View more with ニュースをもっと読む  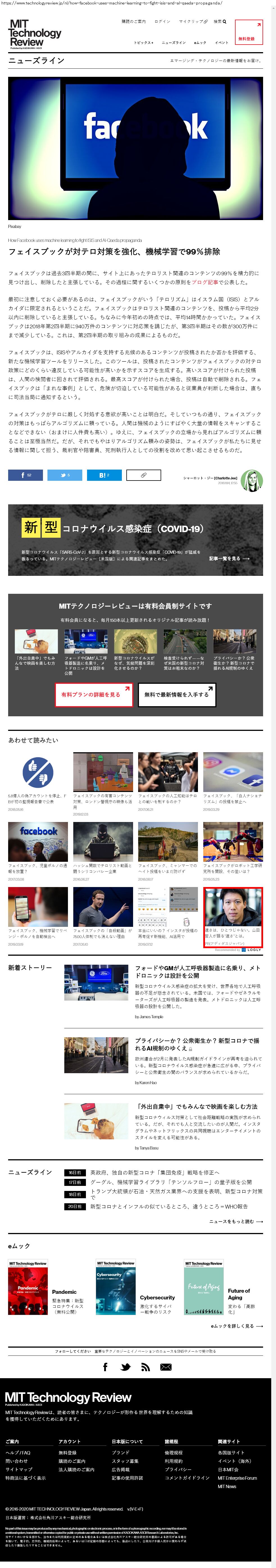click(236, 1221)
